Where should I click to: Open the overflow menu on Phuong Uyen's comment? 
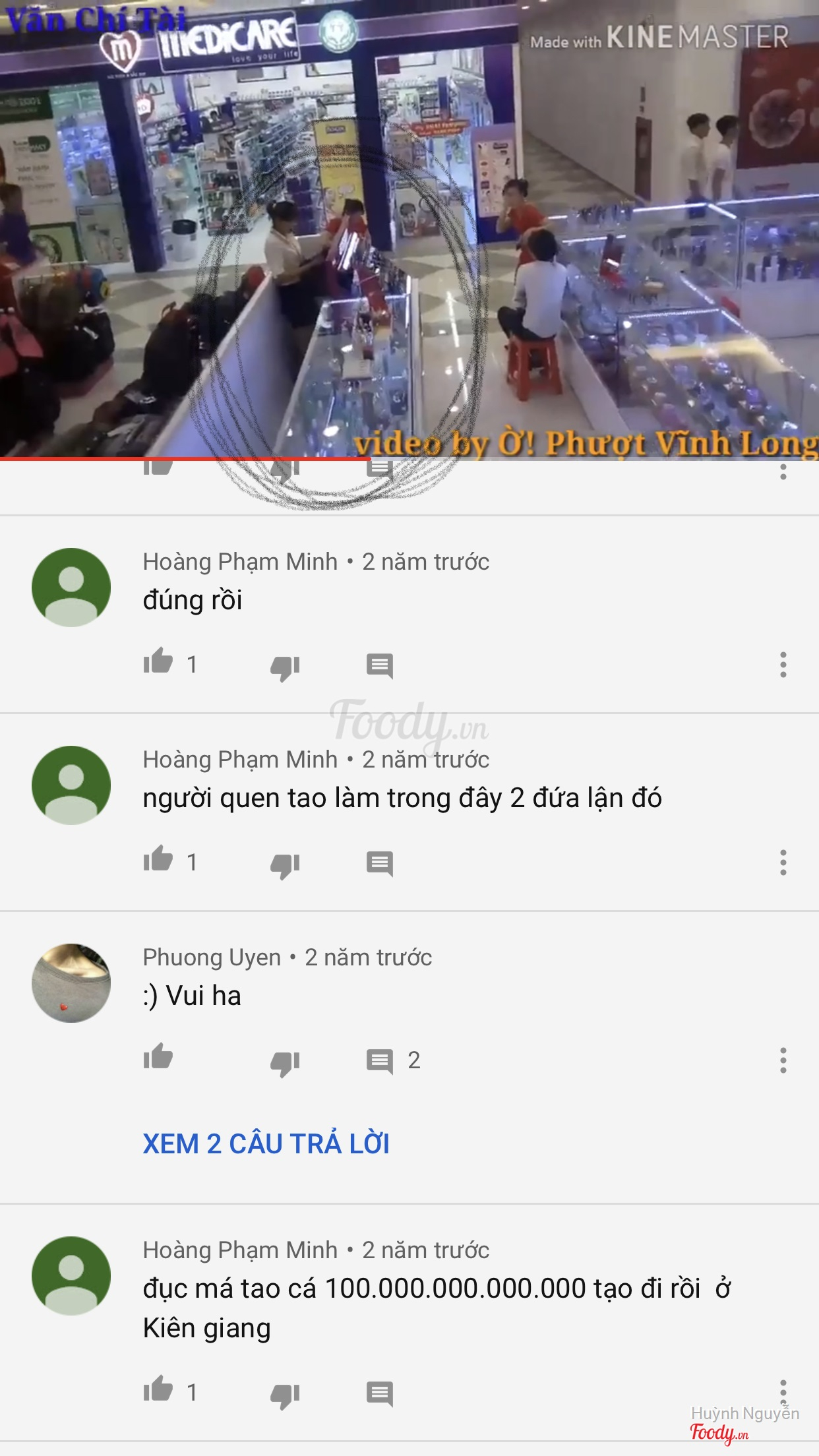[783, 1060]
